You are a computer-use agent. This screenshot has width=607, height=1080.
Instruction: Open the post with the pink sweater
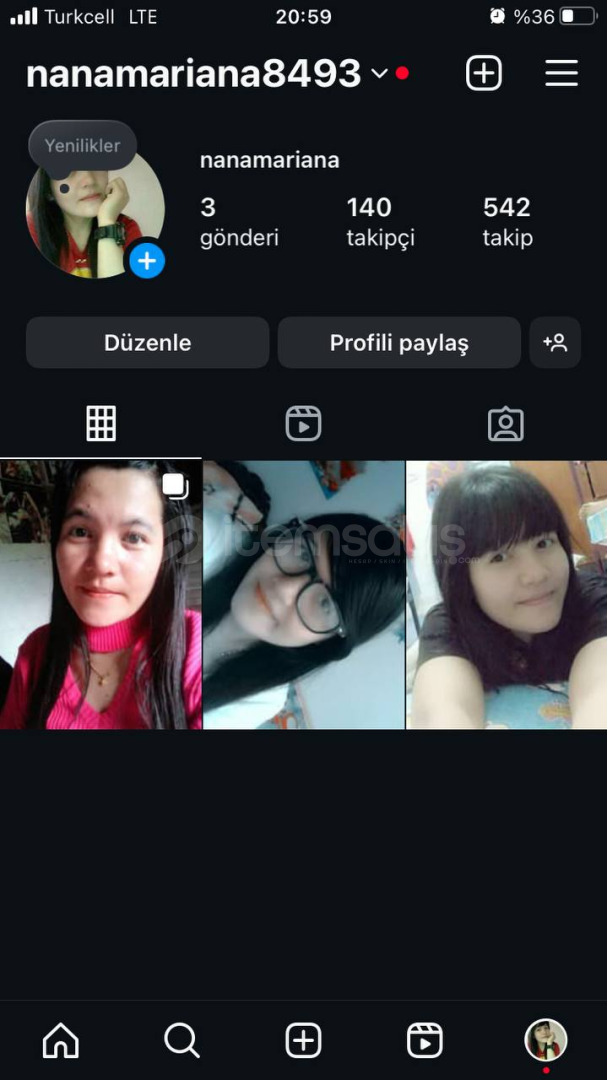(x=100, y=594)
